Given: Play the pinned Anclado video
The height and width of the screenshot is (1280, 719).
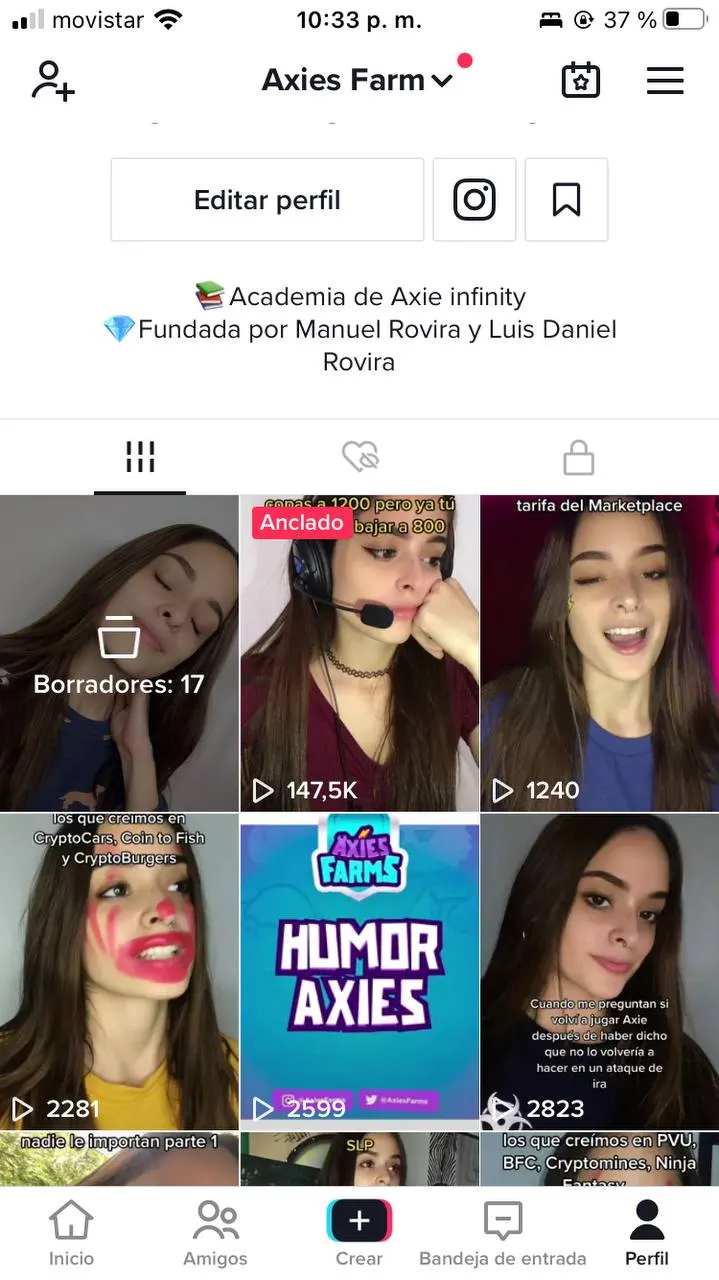Looking at the screenshot, I should click(x=360, y=653).
